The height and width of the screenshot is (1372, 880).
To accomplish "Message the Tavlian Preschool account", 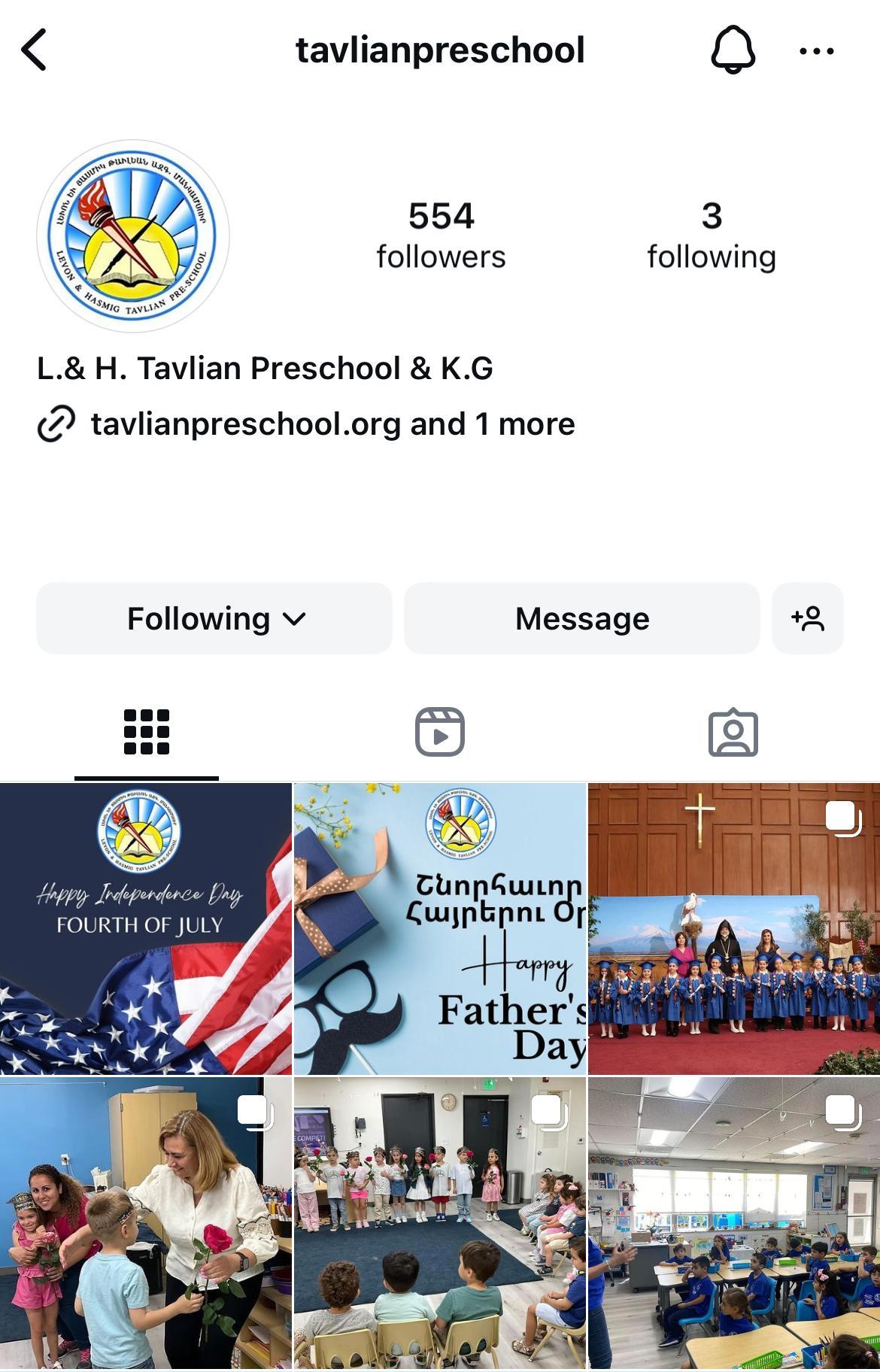I will point(581,618).
